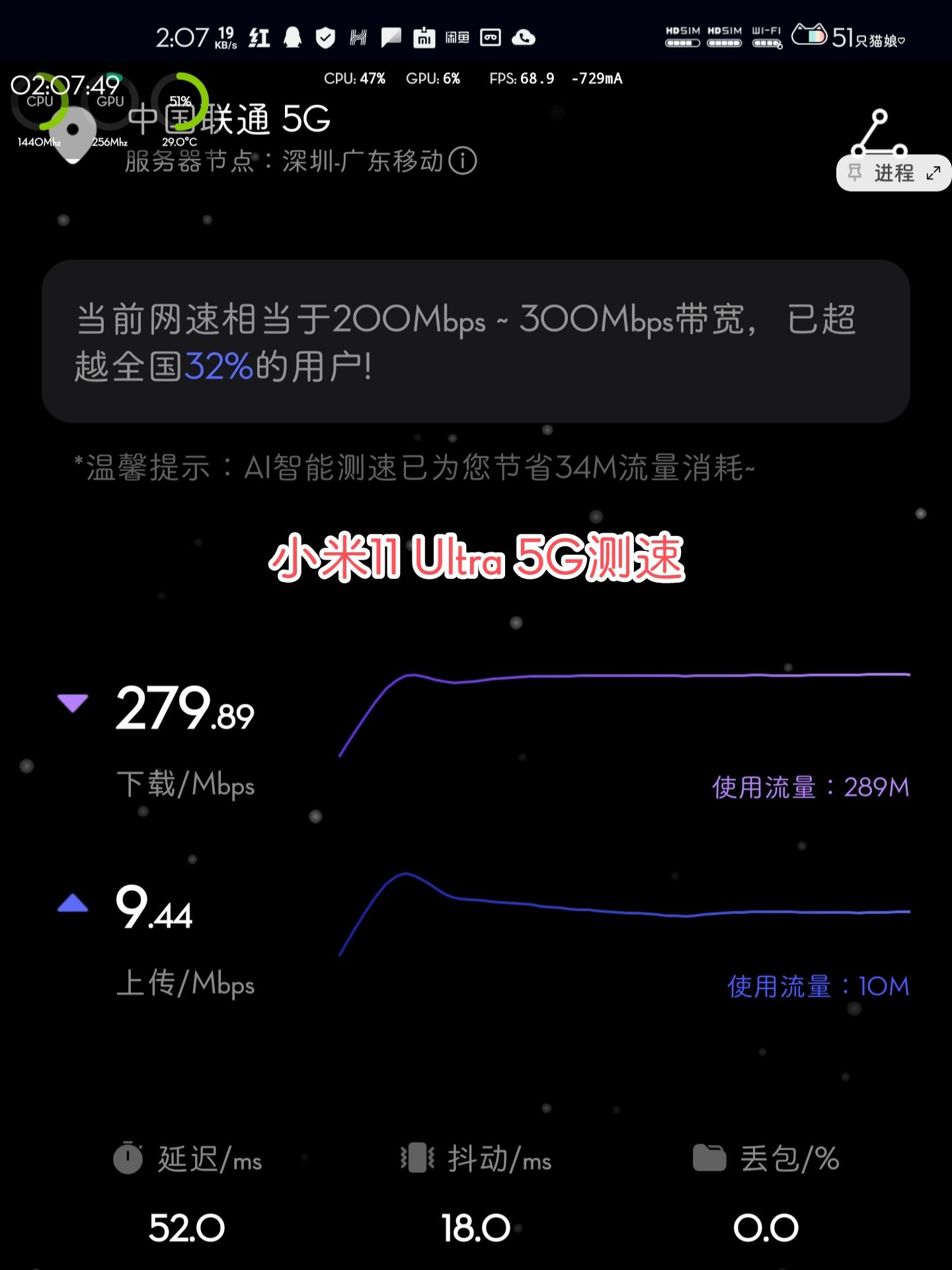The width and height of the screenshot is (952, 1270).
Task: Open the server node info icon
Action: click(462, 161)
